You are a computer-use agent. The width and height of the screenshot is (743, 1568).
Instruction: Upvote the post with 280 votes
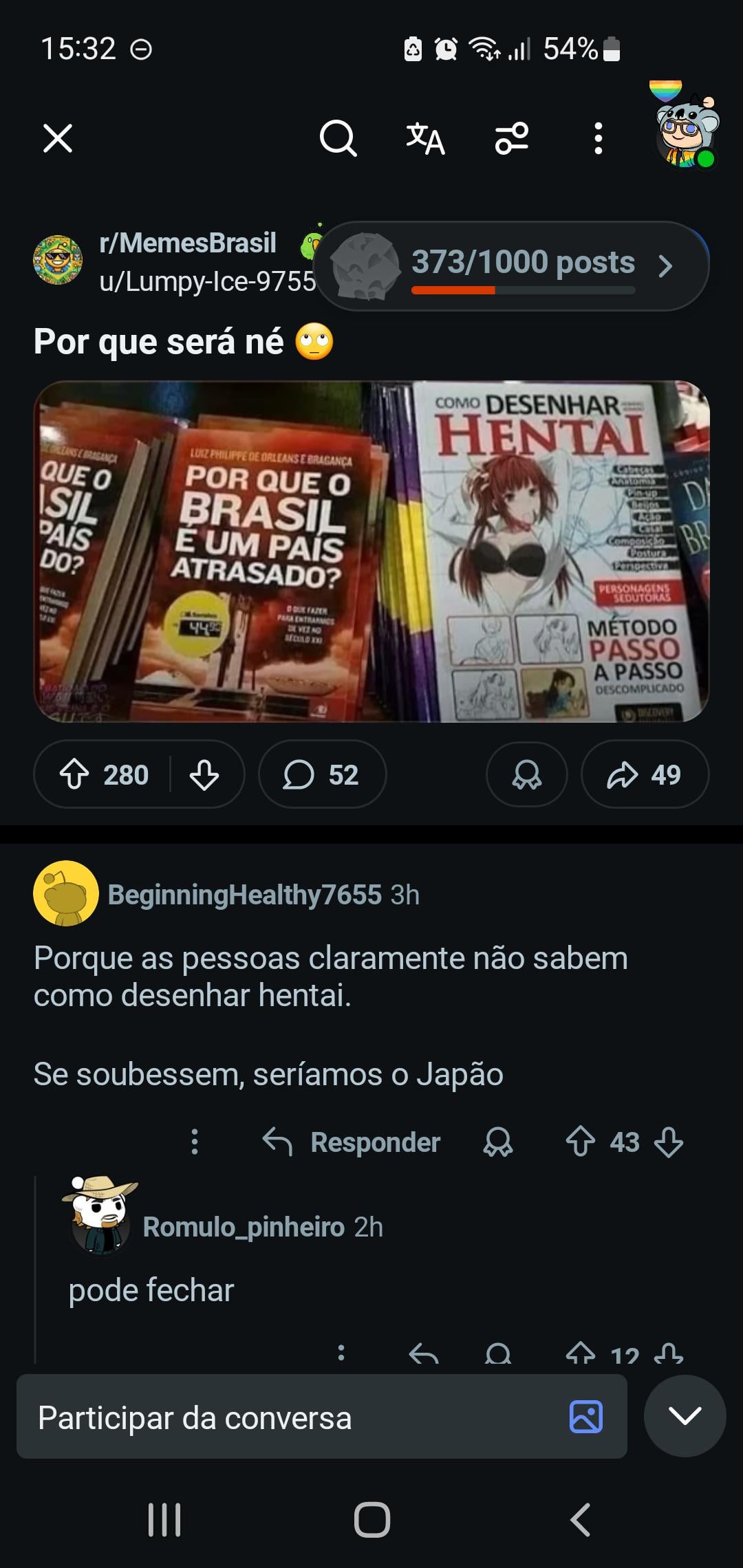[x=74, y=774]
